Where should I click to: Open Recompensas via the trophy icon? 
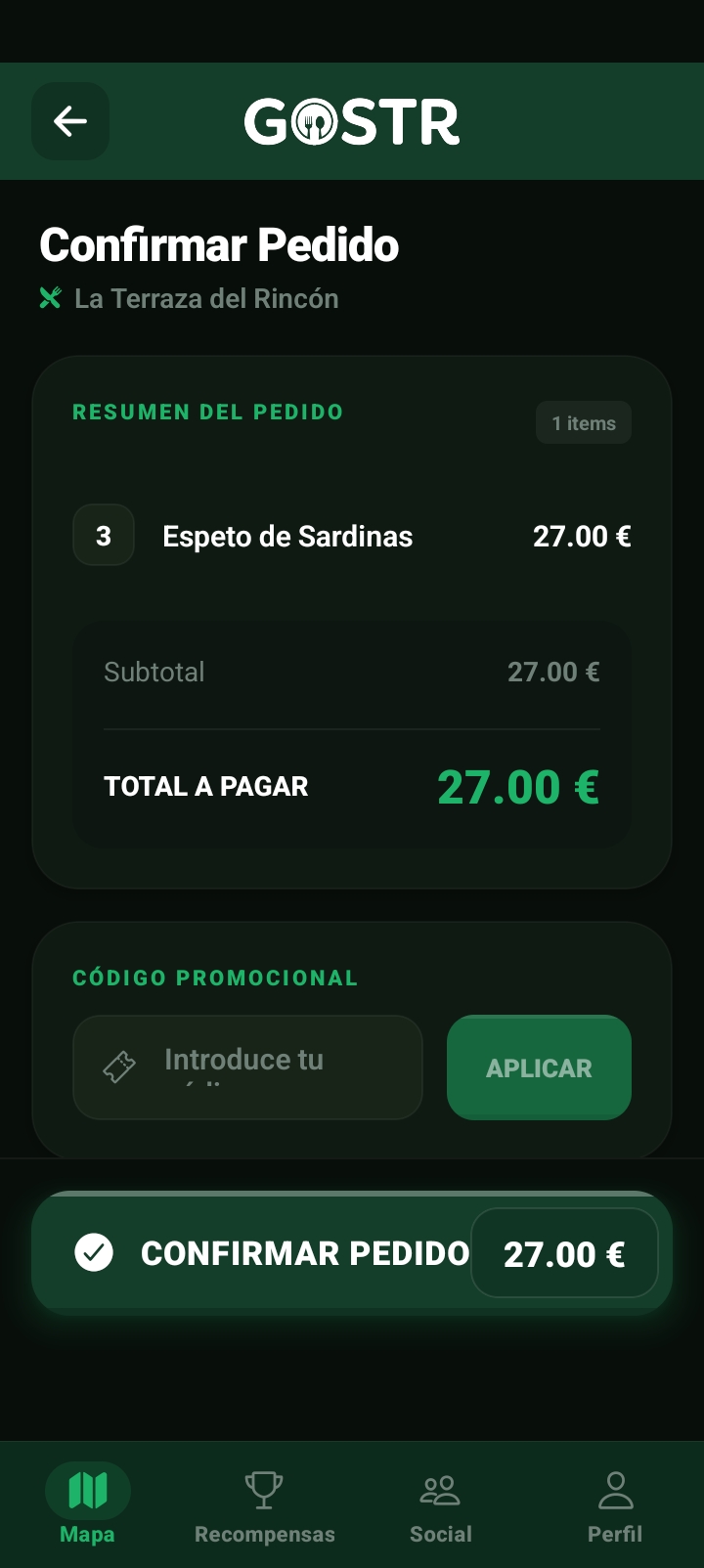(264, 1490)
